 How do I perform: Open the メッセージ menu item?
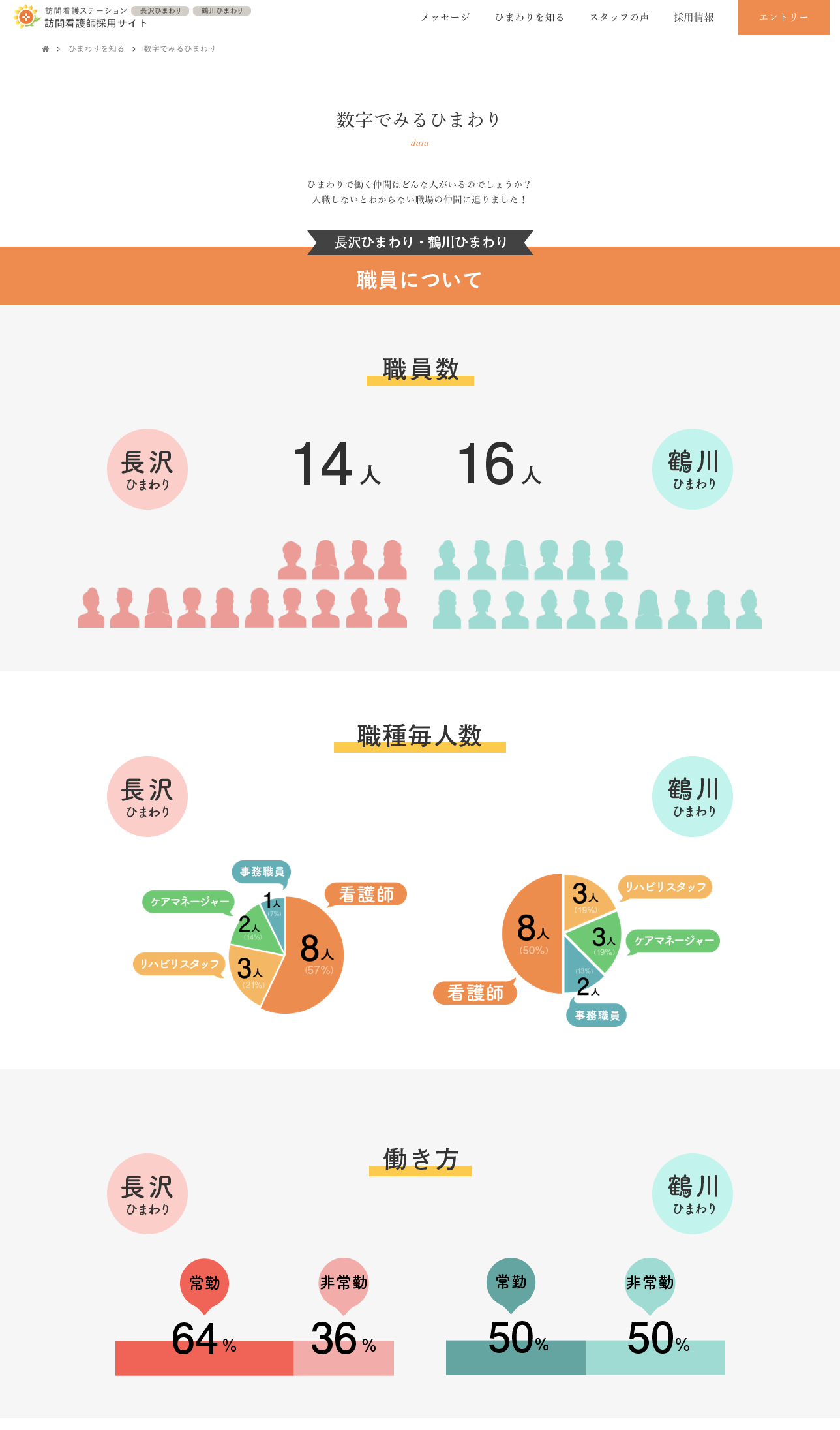445,17
